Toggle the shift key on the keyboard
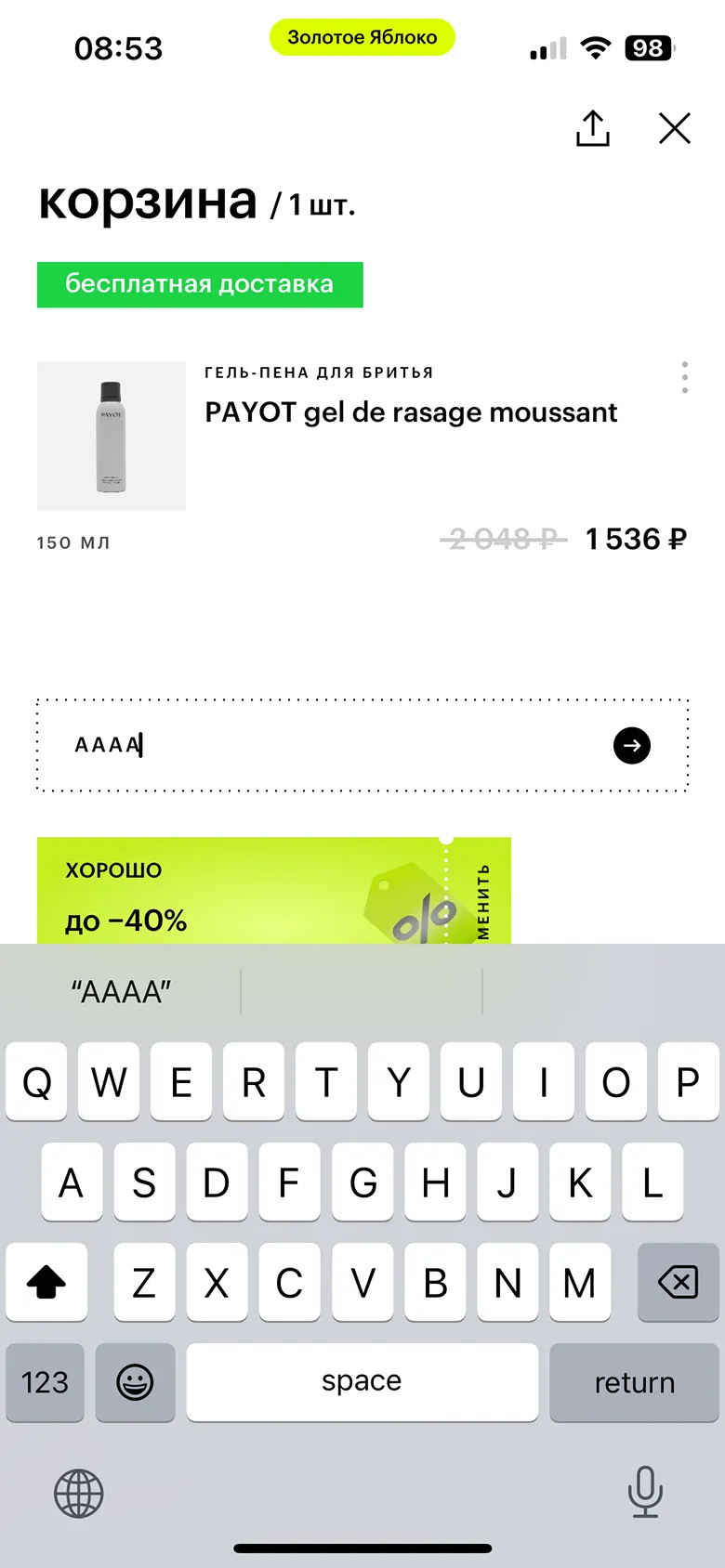Image resolution: width=725 pixels, height=1568 pixels. click(46, 1283)
